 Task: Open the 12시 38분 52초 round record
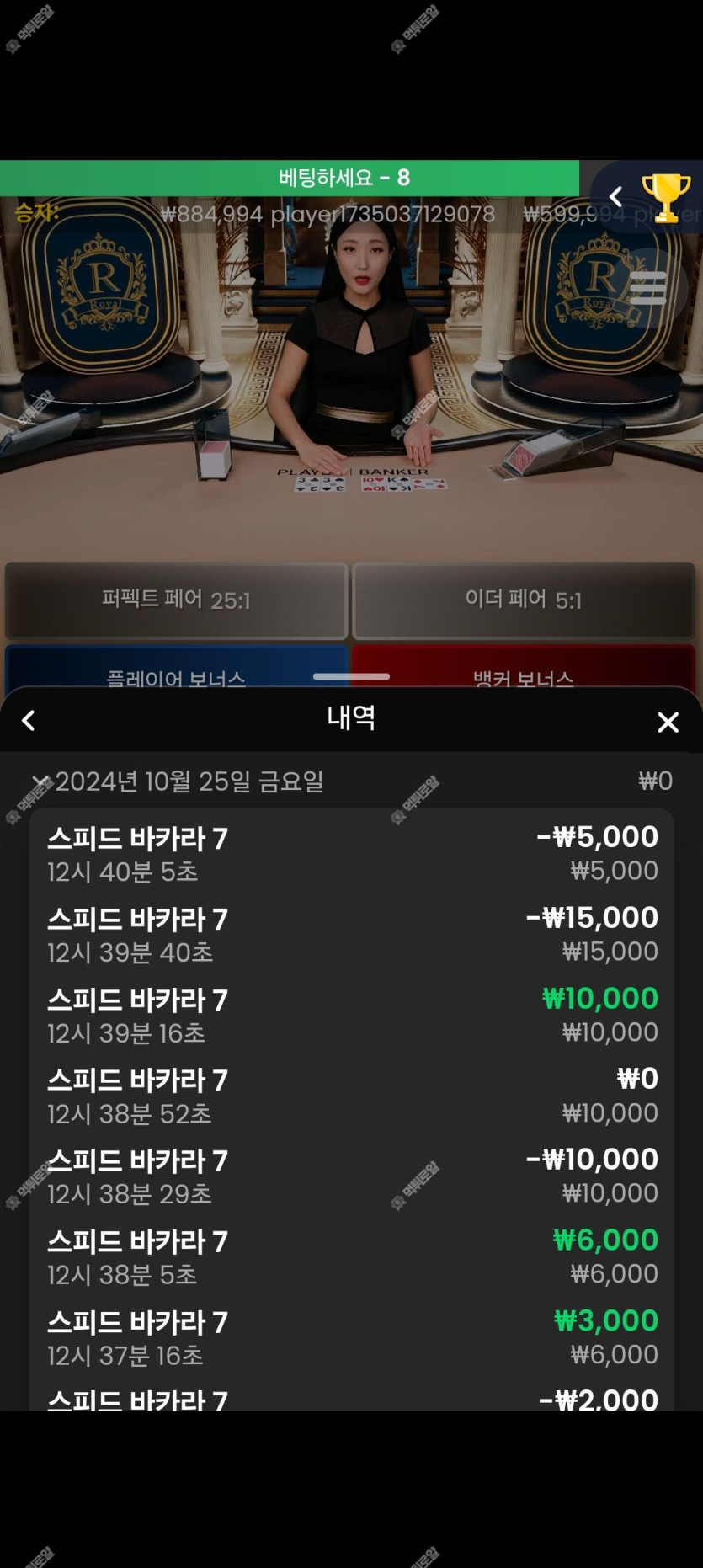pos(351,1096)
